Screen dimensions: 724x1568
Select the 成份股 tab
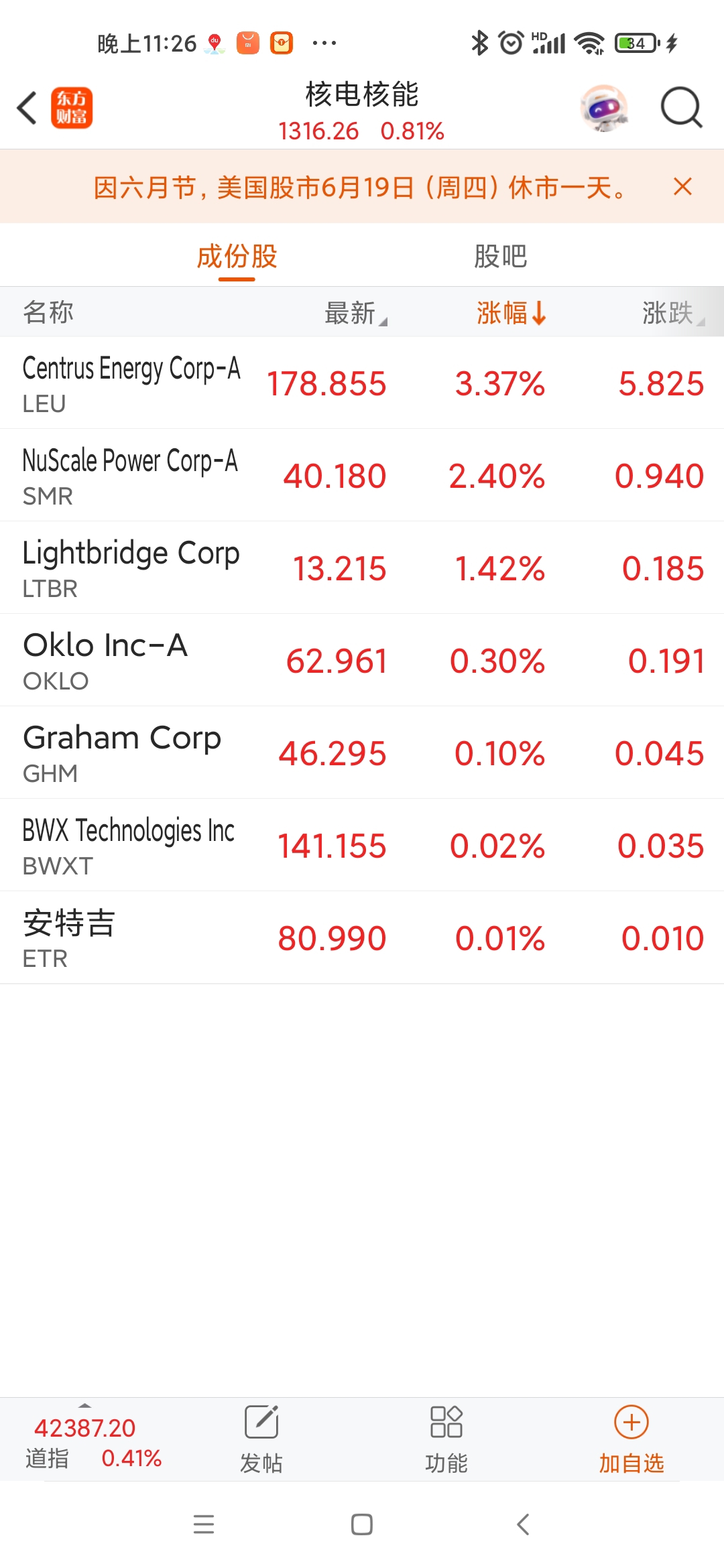click(x=237, y=256)
